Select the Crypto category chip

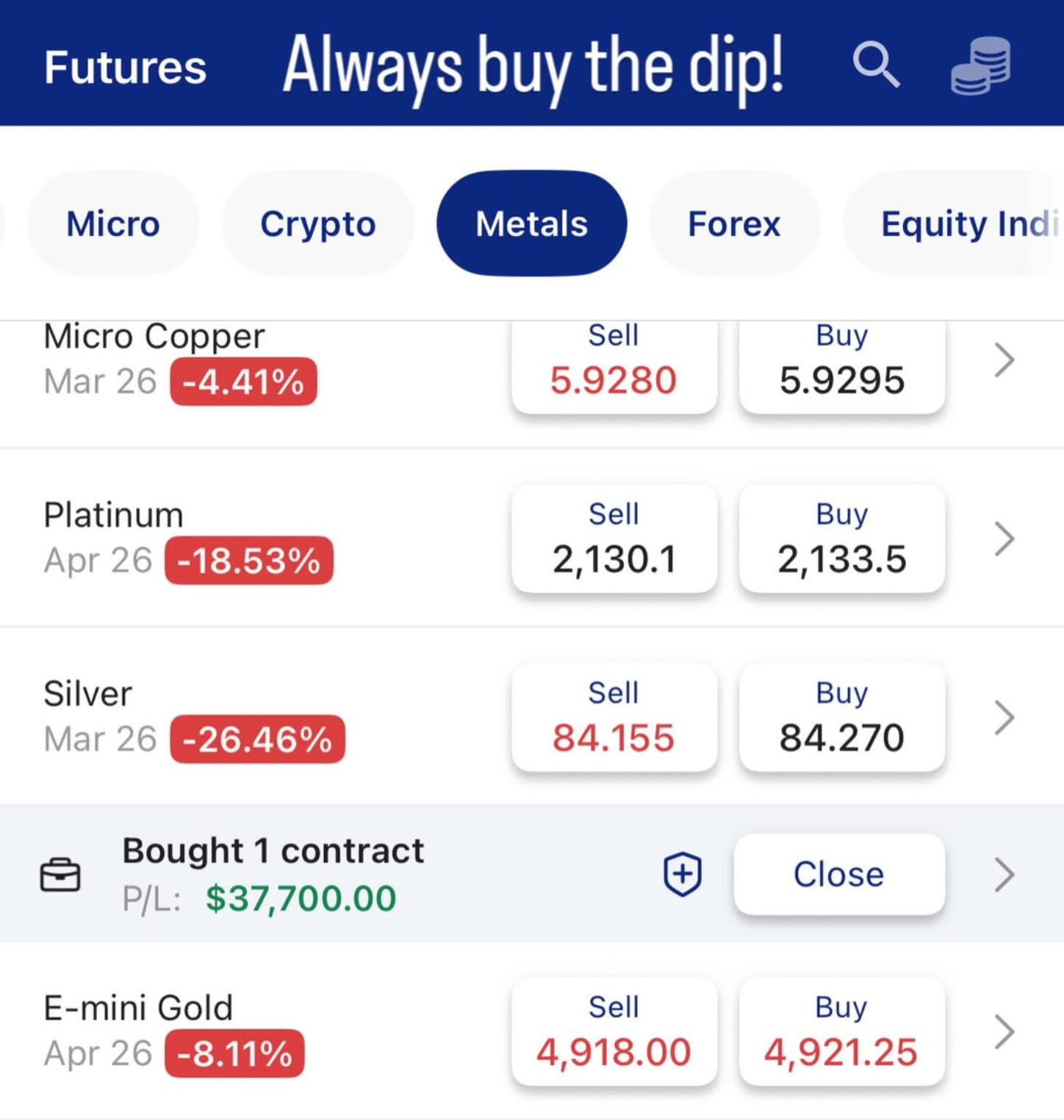[317, 223]
